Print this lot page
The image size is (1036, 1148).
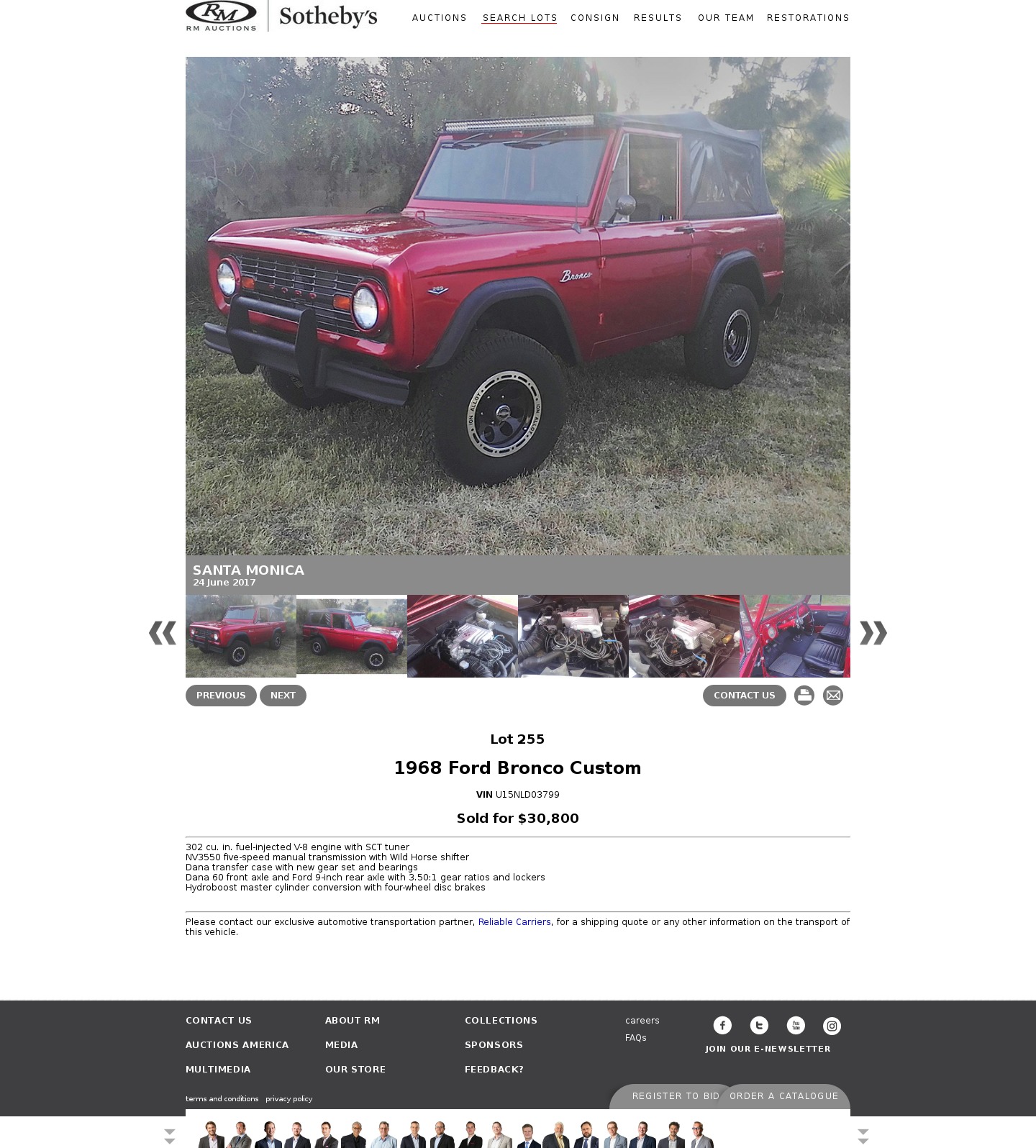[x=804, y=696]
